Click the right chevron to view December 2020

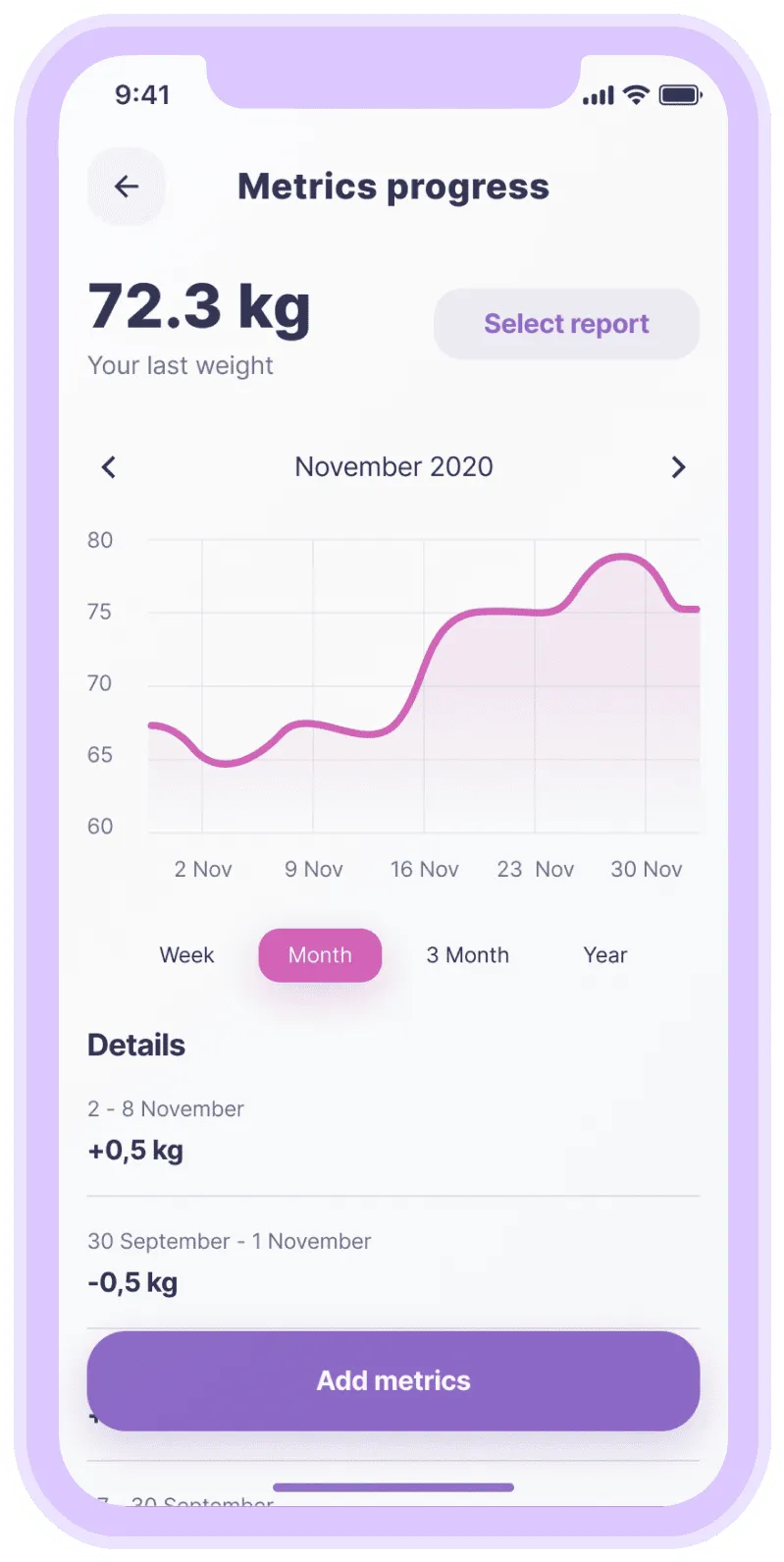[678, 467]
